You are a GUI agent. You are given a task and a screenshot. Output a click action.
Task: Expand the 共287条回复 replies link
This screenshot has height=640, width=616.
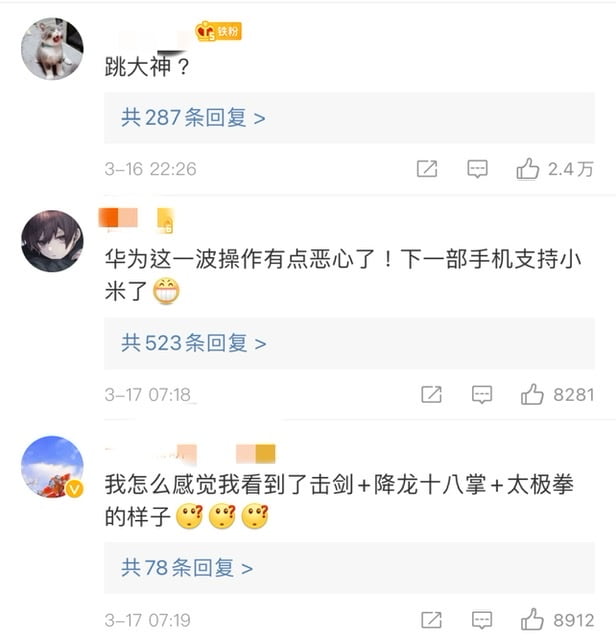[x=193, y=118]
